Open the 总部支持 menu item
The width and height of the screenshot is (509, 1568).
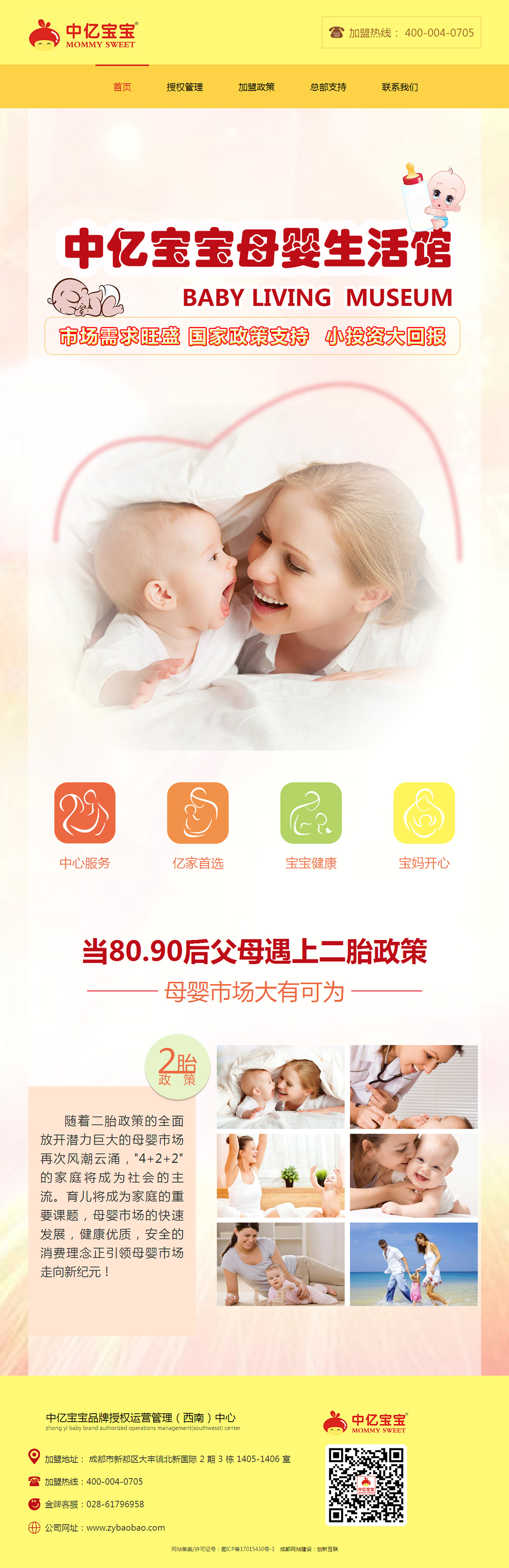[x=328, y=87]
